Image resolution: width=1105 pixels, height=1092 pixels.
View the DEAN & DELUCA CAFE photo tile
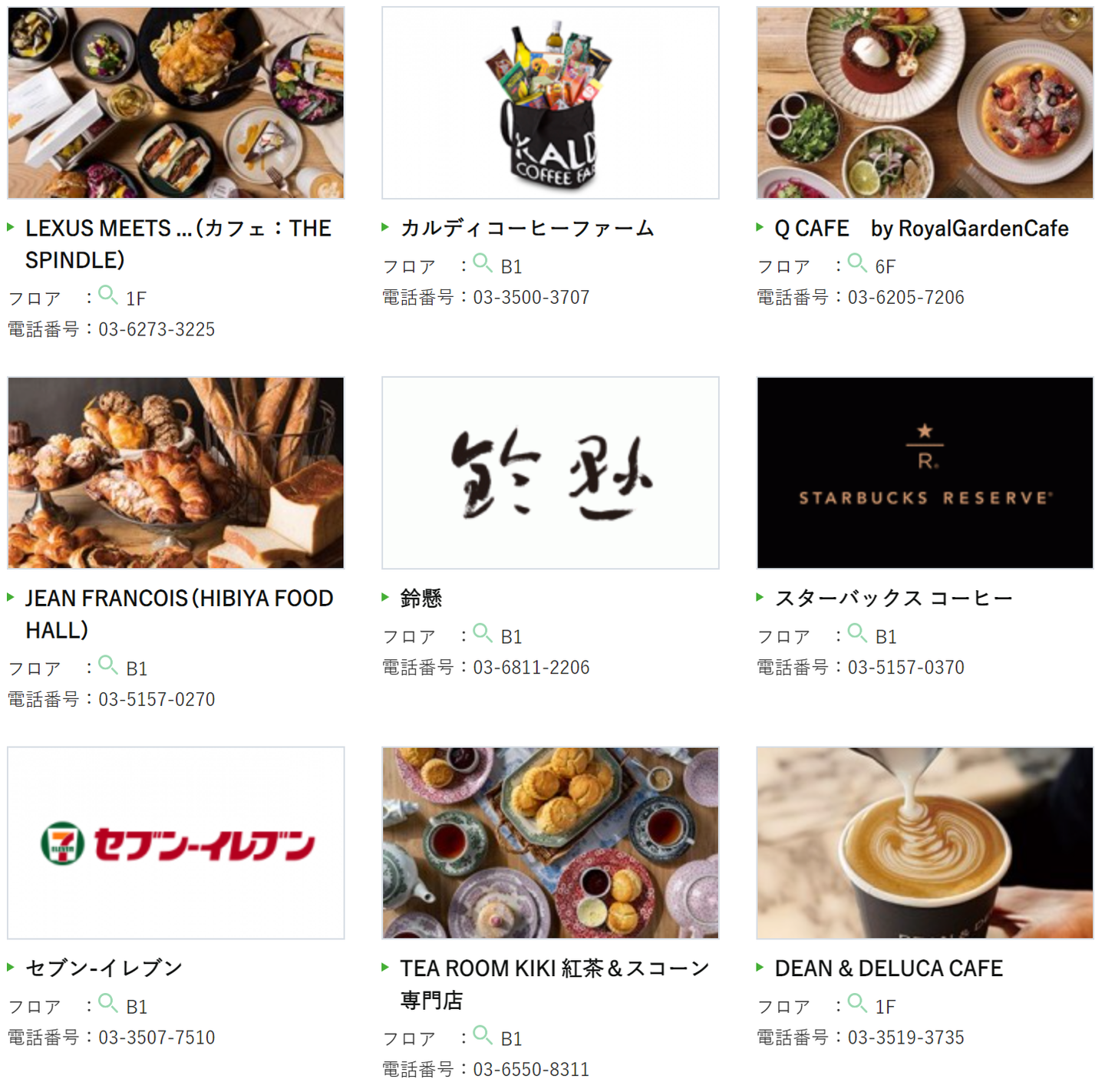tap(925, 843)
